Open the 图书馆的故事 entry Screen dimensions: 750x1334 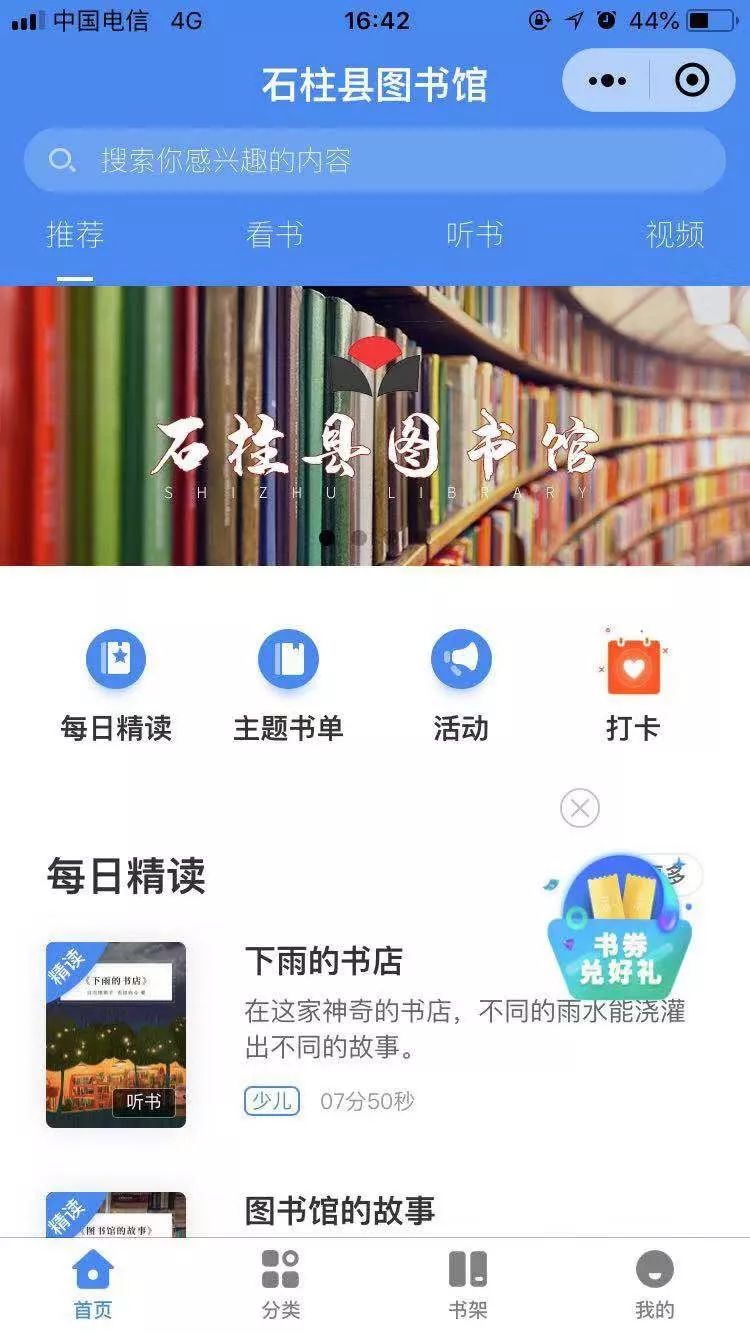click(340, 1210)
